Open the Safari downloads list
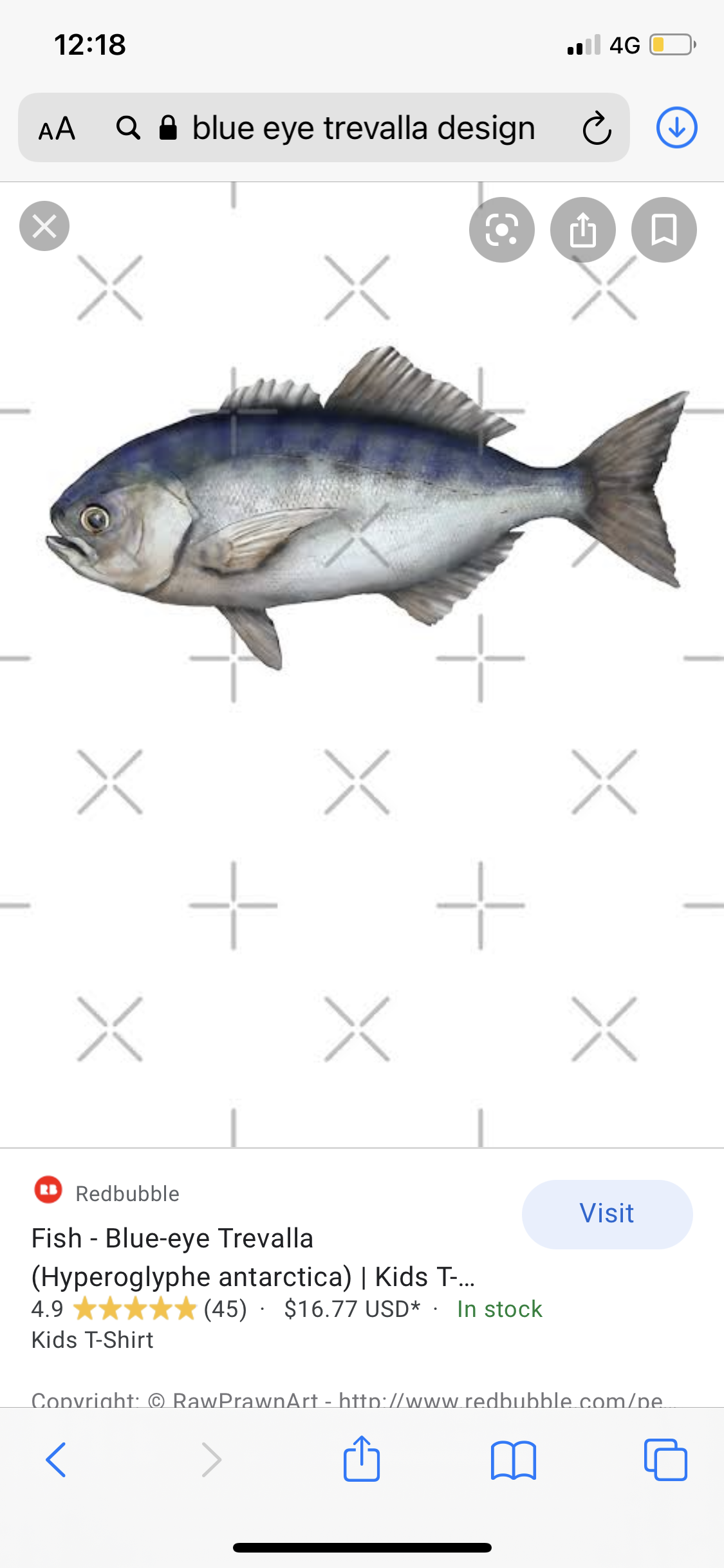724x1568 pixels. 676,128
